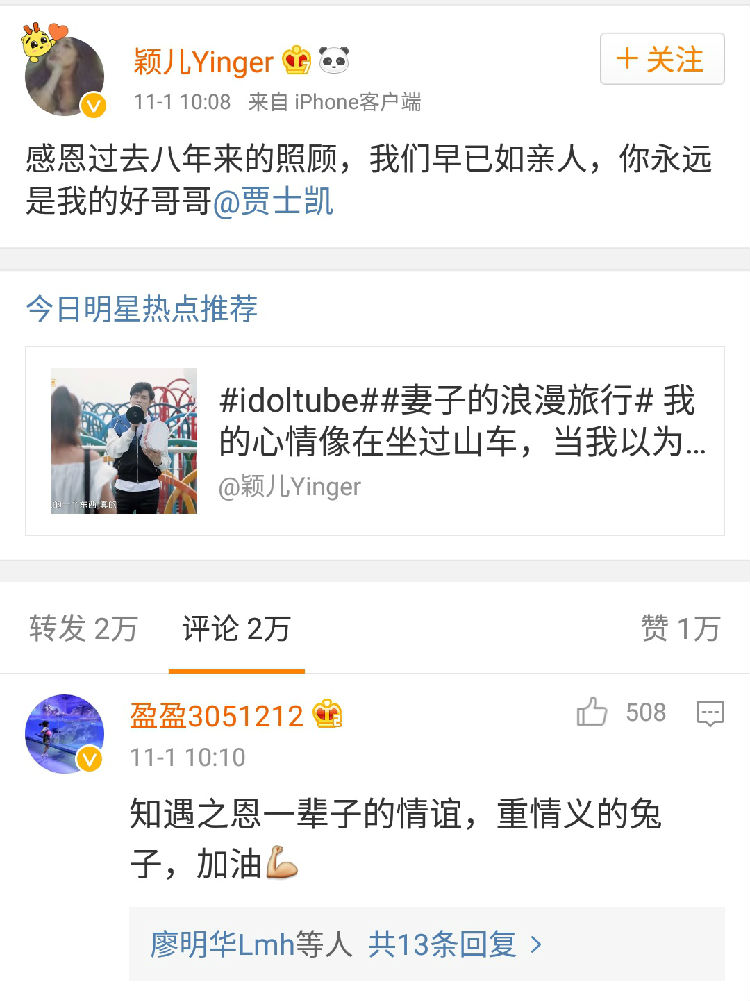Follow 颖儿Yinger with the 关注 button
The image size is (750, 1001).
pyautogui.click(x=661, y=60)
